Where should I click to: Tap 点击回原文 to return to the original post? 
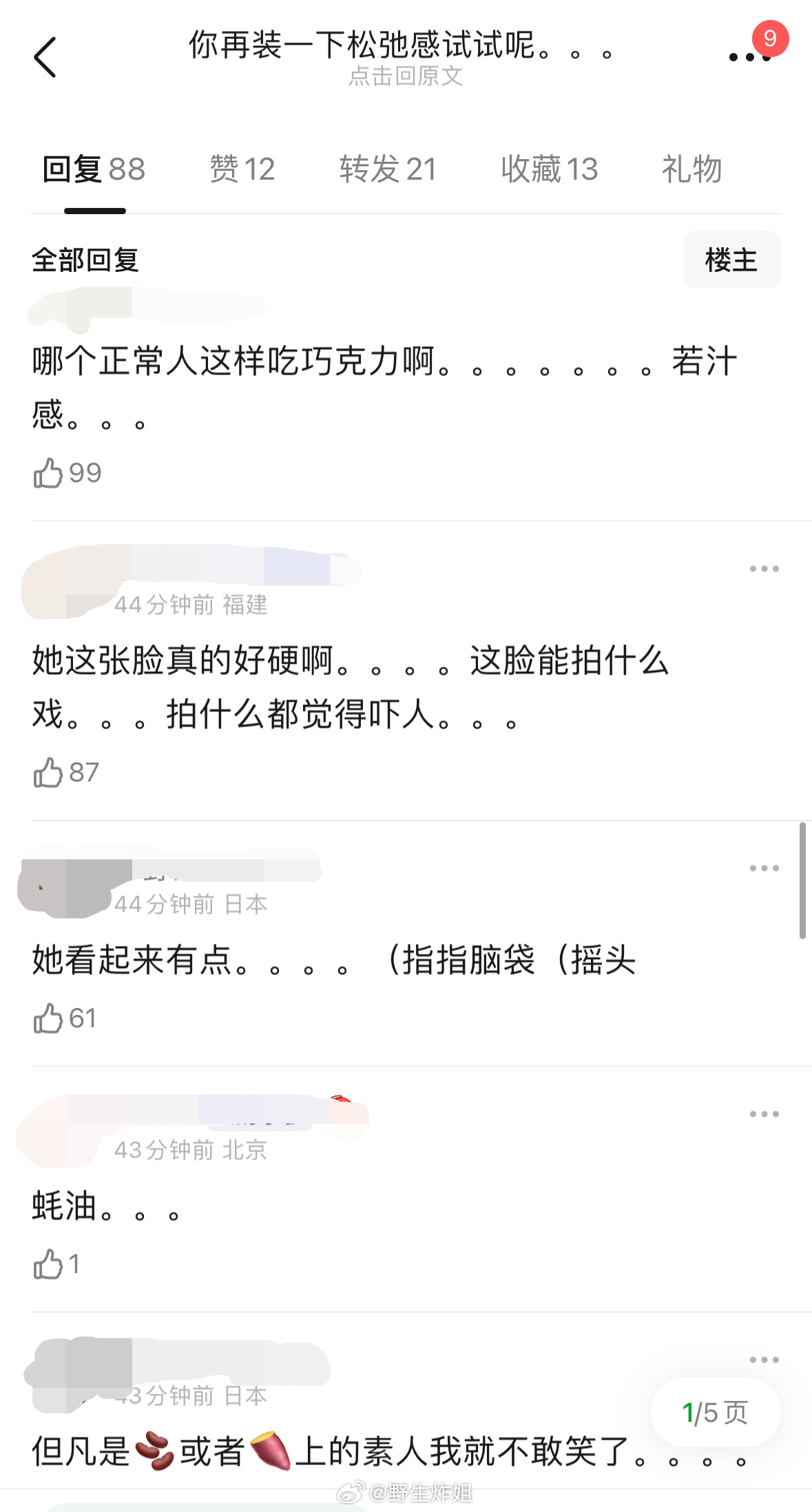point(405,76)
